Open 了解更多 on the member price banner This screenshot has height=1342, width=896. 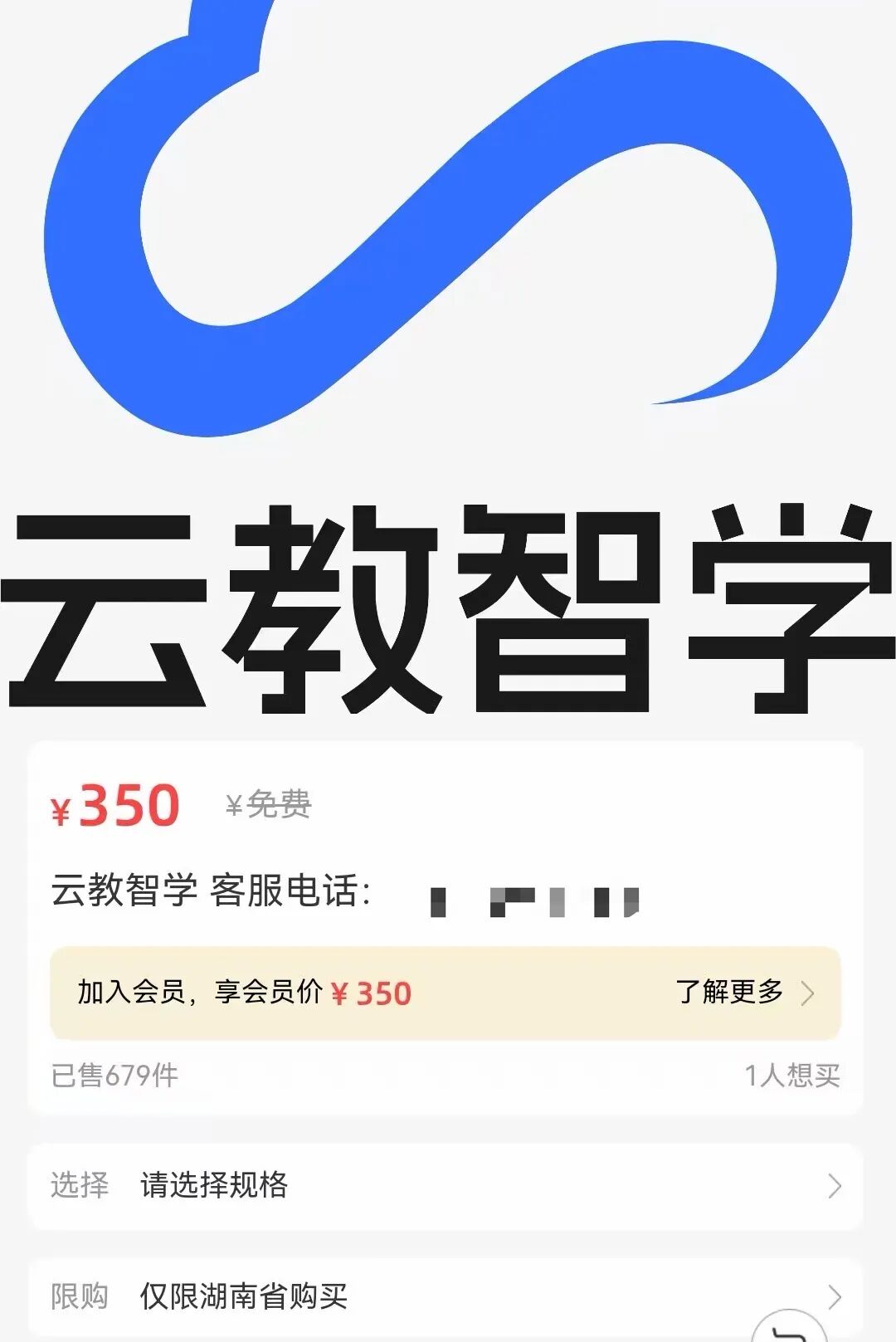[743, 992]
